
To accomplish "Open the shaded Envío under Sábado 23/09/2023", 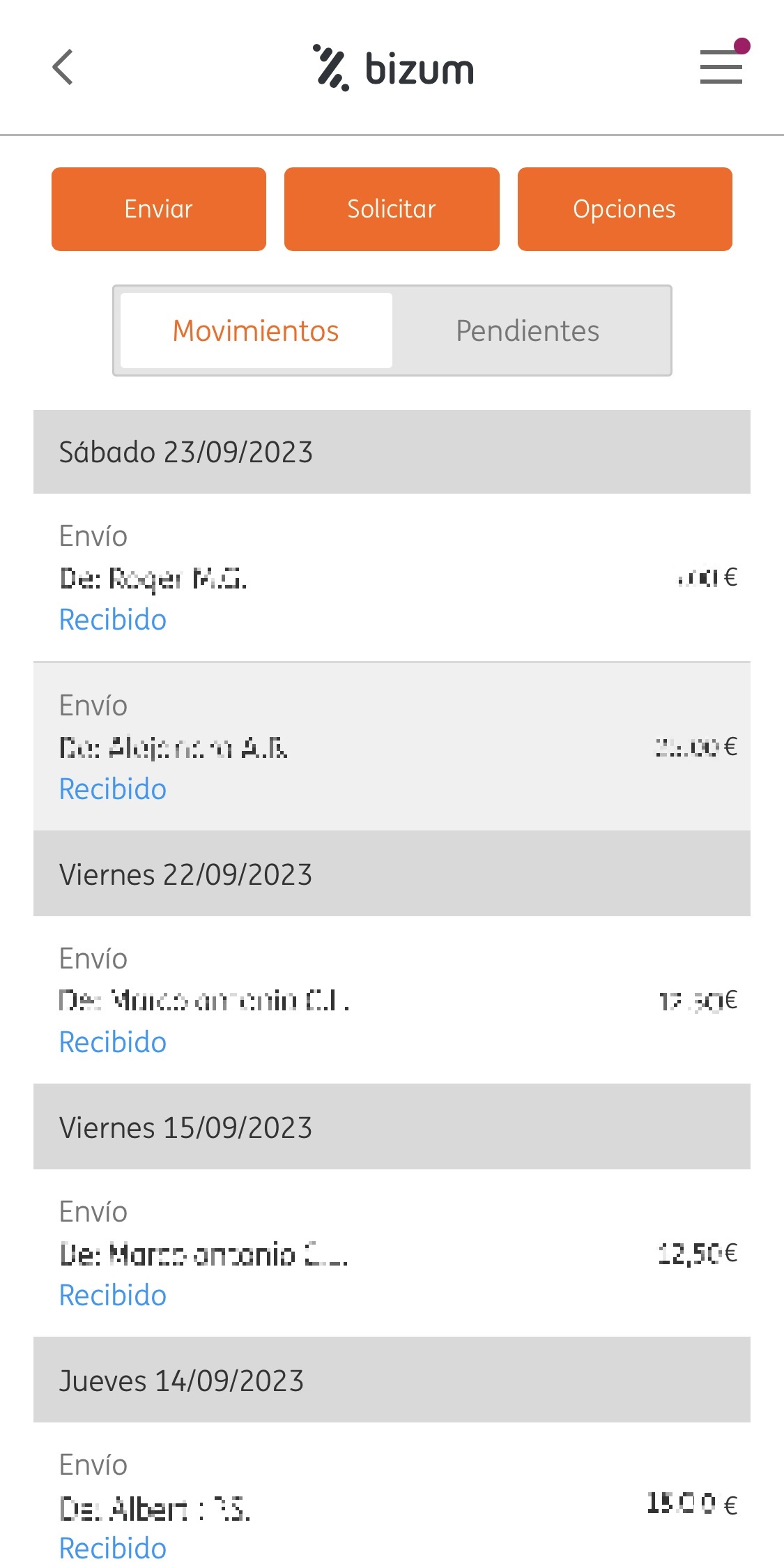I will (392, 746).
